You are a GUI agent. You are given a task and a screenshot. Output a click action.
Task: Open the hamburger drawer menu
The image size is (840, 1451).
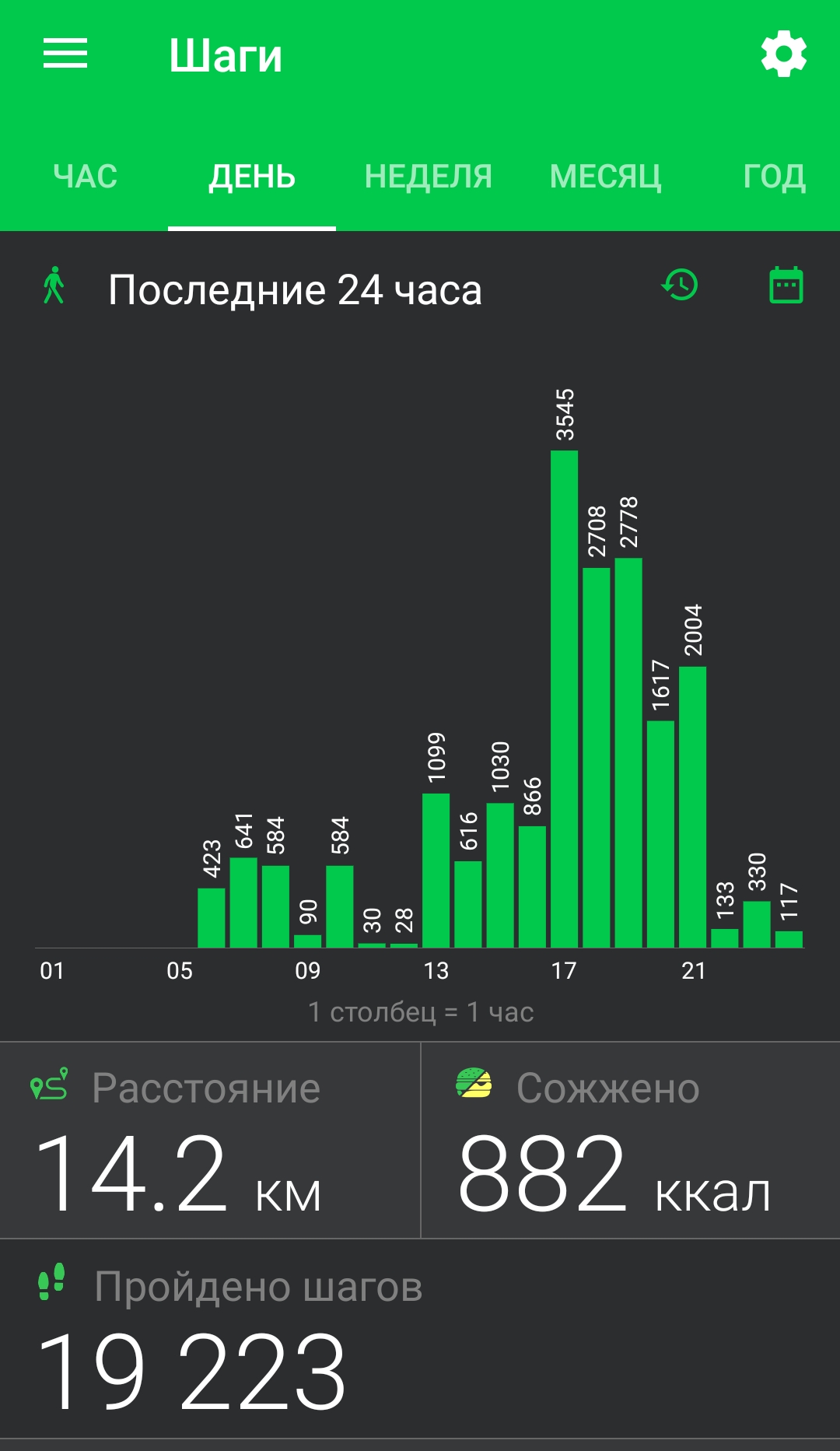click(x=65, y=54)
